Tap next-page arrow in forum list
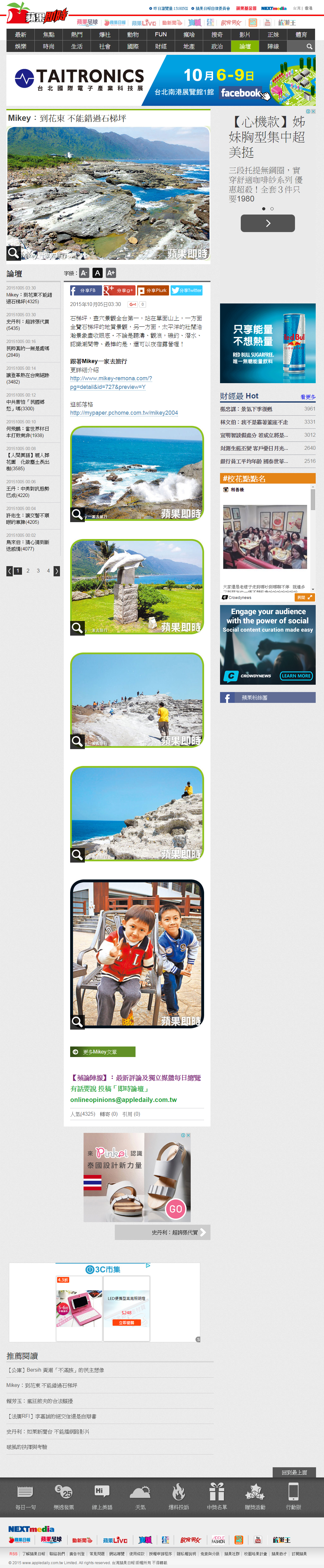 [x=57, y=571]
